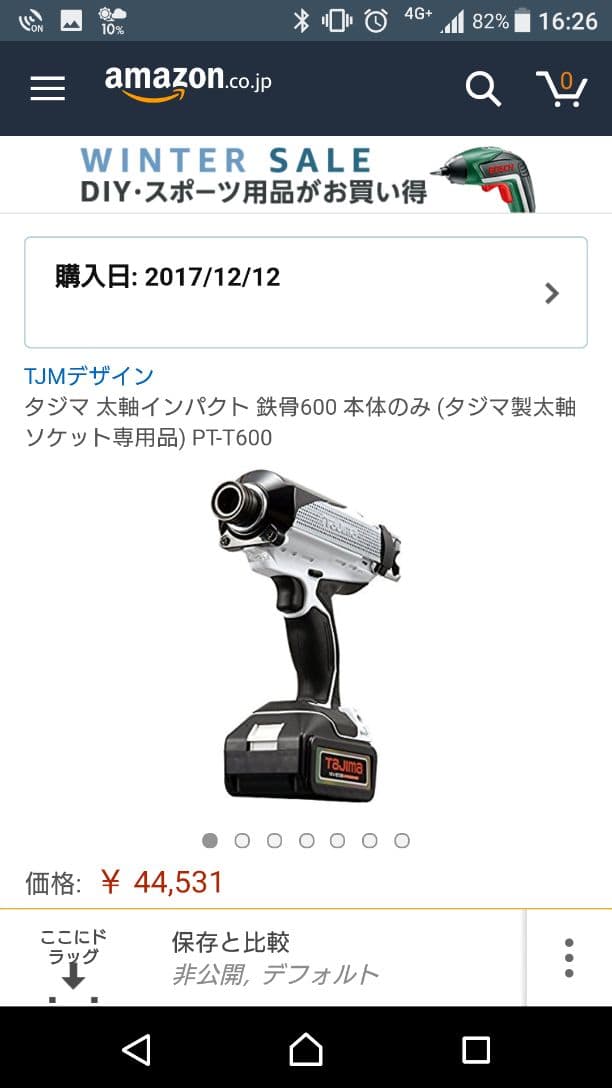Open the shopping cart
The image size is (612, 1088).
click(x=561, y=87)
